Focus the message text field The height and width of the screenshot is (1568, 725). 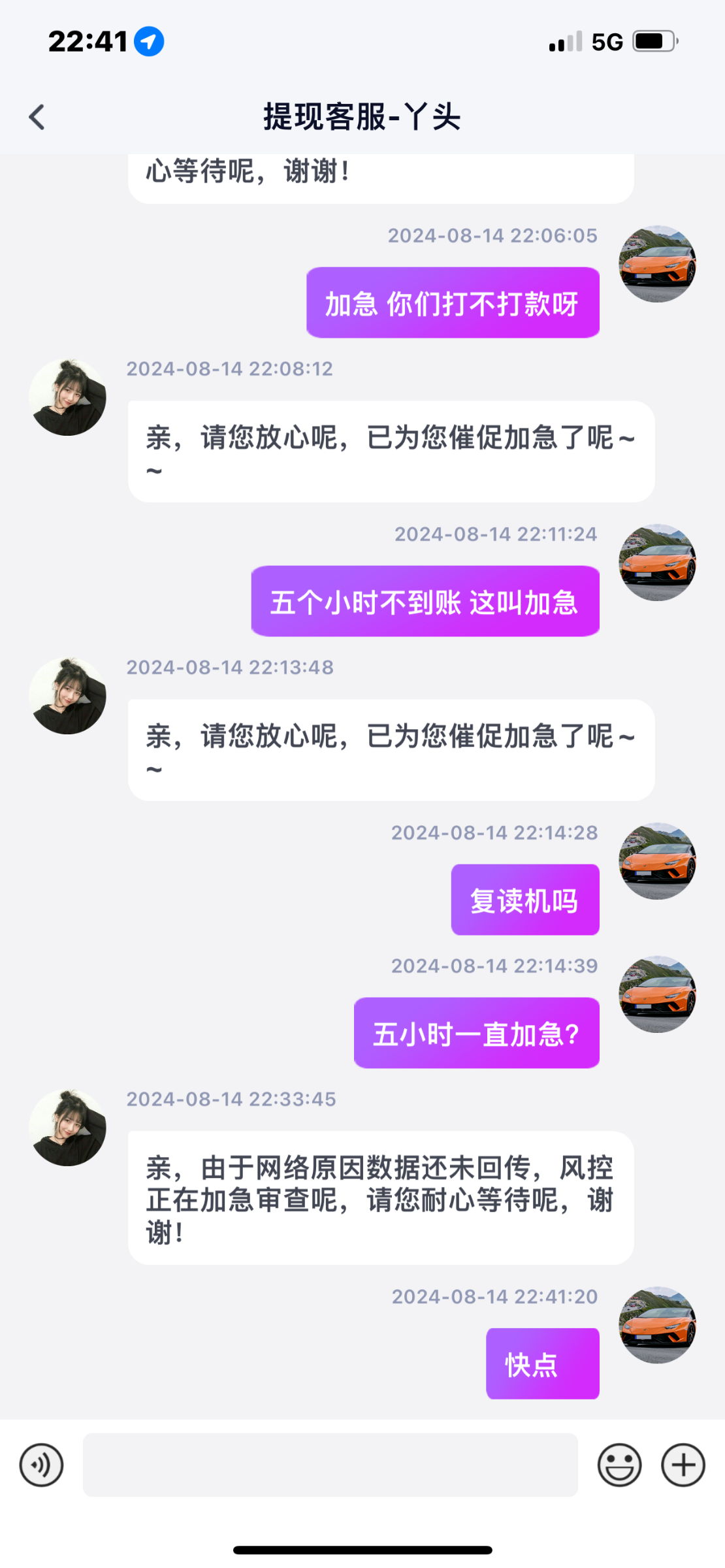330,1465
